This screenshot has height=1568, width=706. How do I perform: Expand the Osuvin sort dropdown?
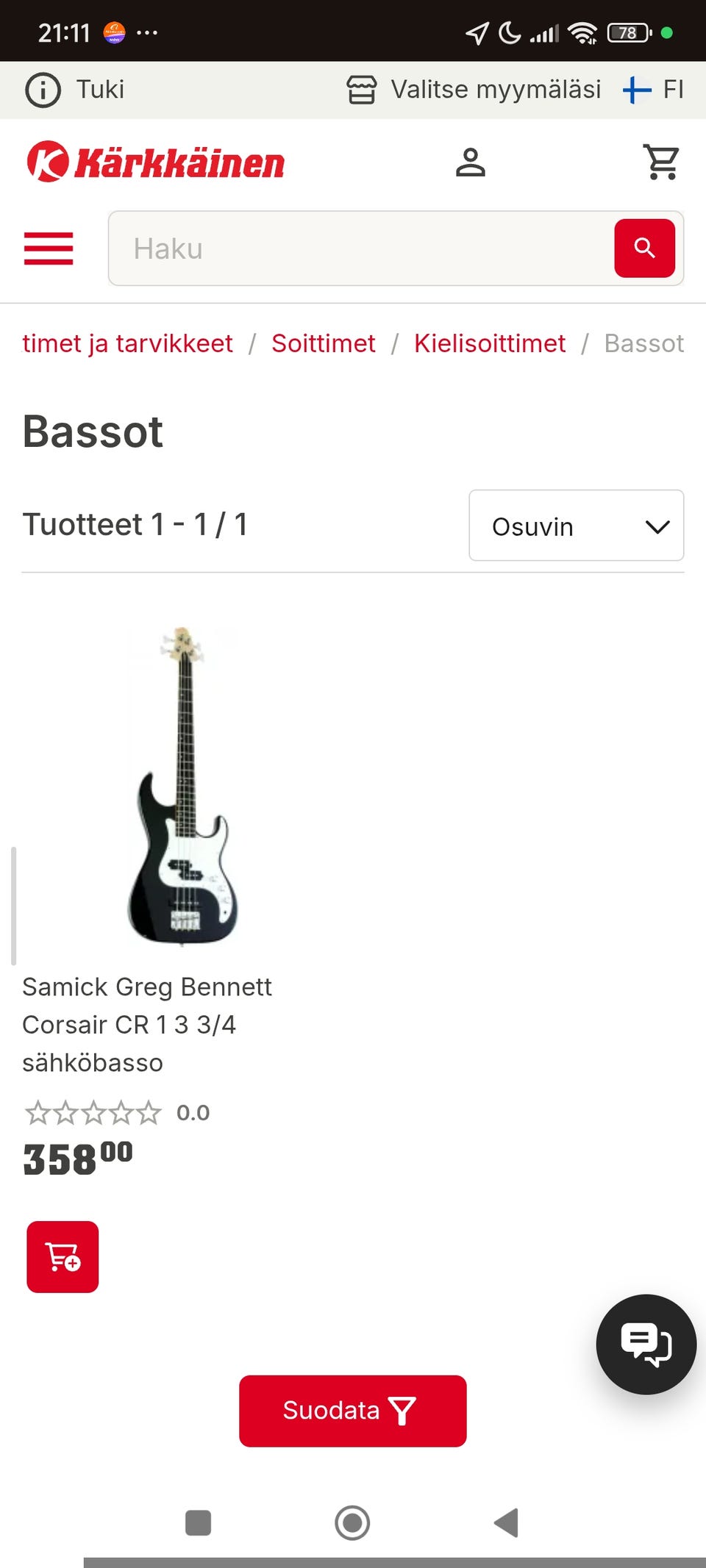(x=576, y=526)
